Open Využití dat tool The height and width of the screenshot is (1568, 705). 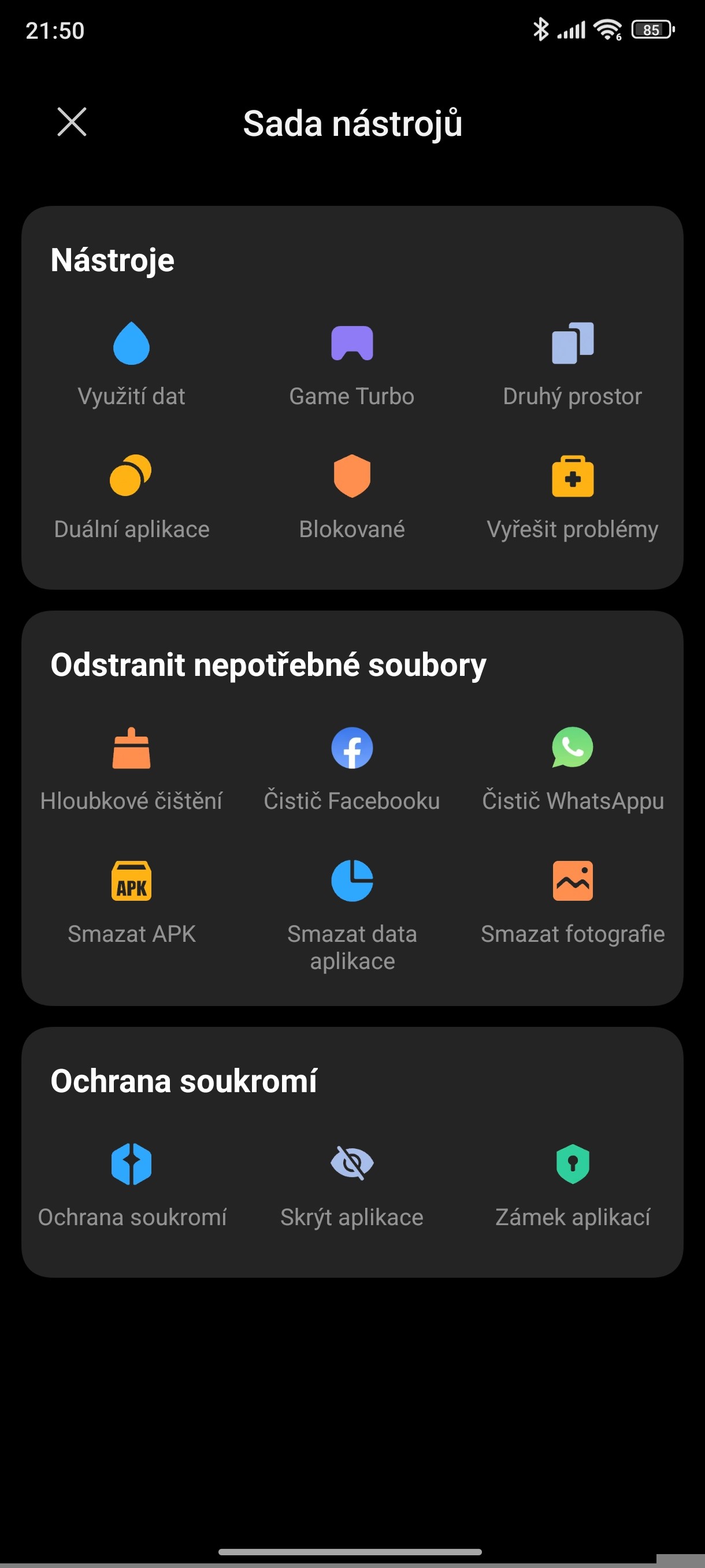[131, 363]
